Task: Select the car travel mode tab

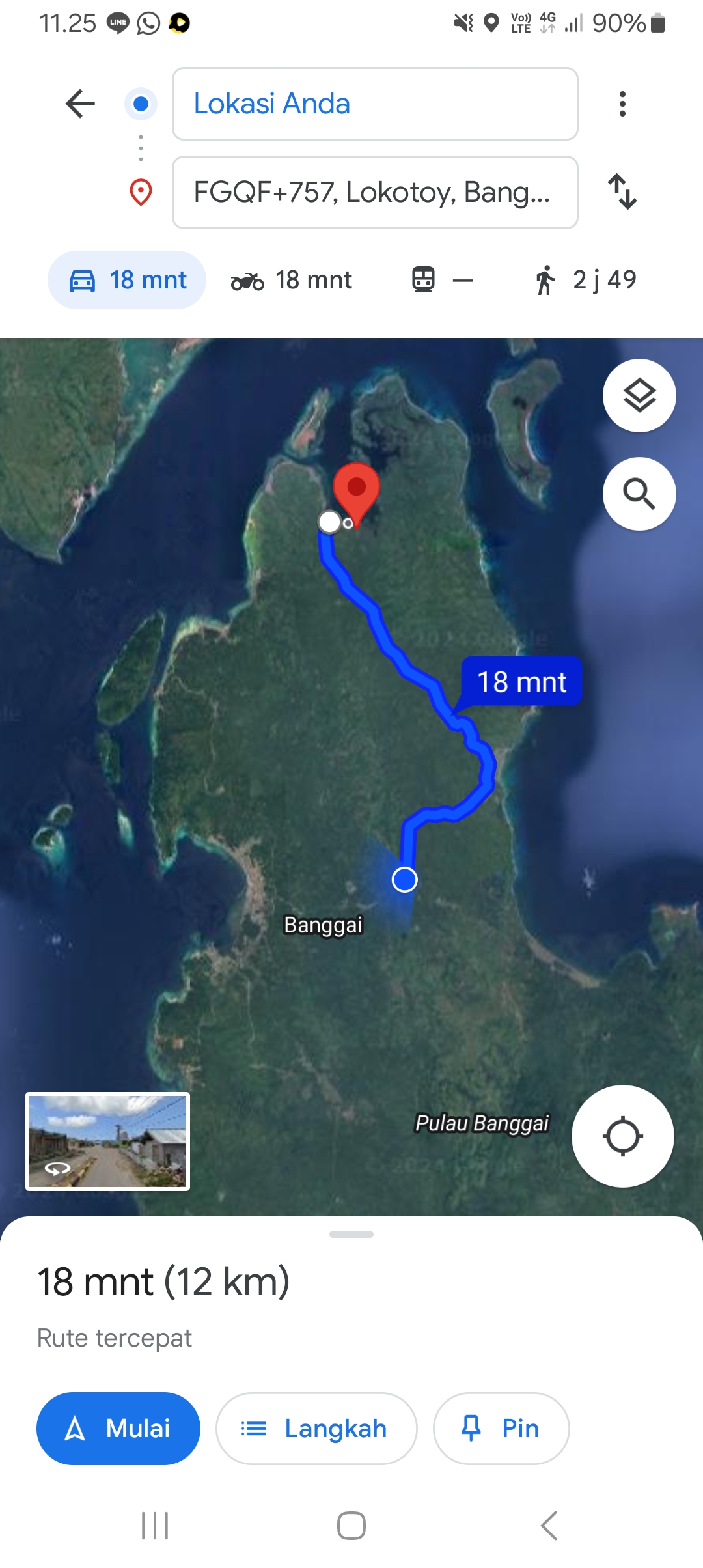Action: (127, 280)
